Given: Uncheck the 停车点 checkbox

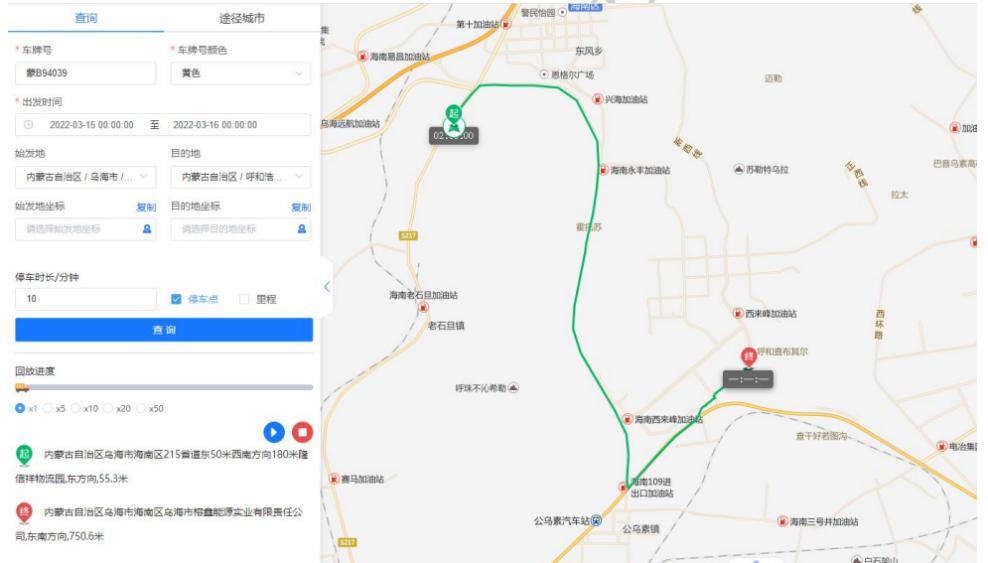Looking at the screenshot, I should [x=178, y=298].
